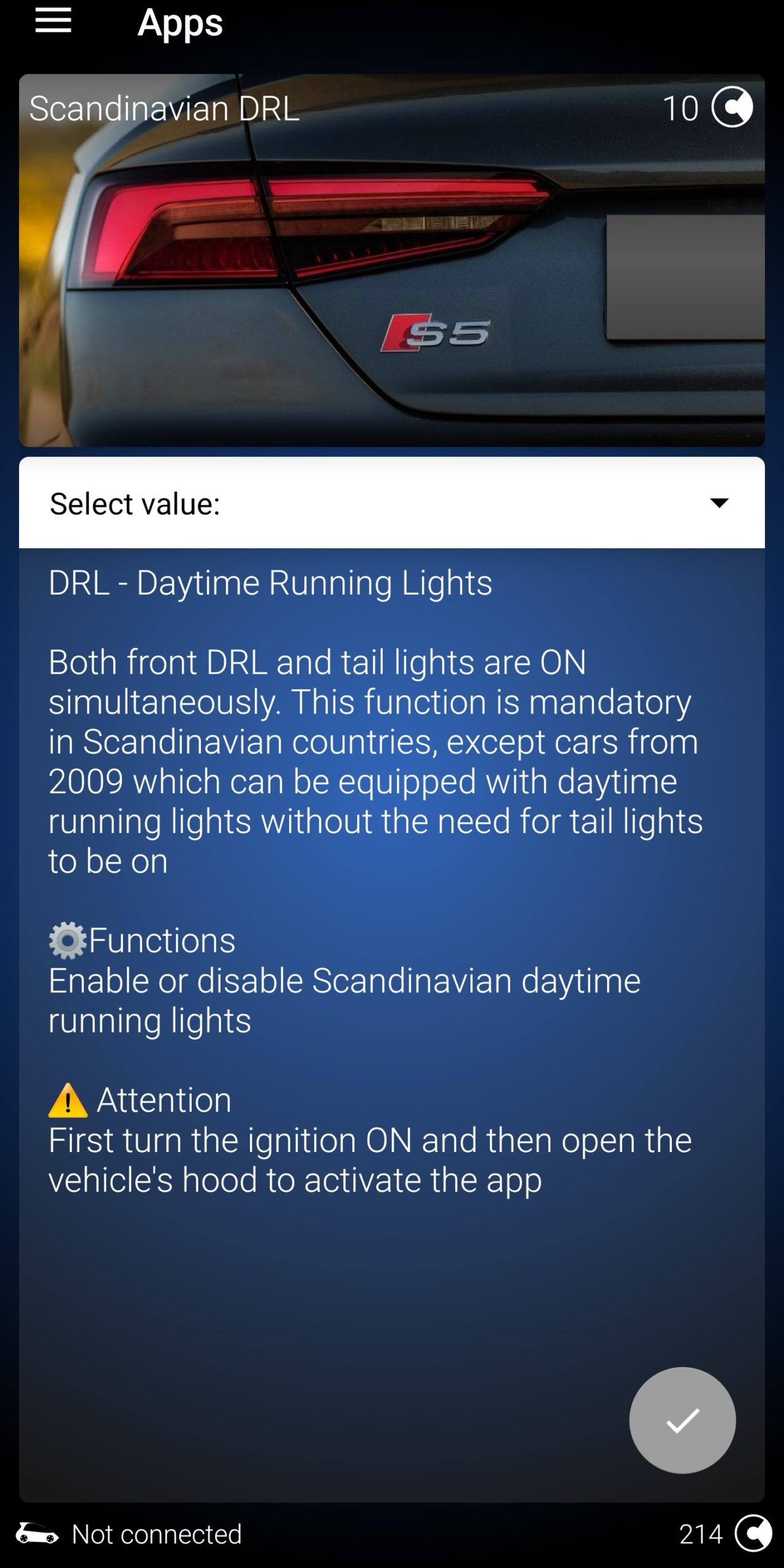The width and height of the screenshot is (784, 1568).
Task: Open the 214 credits balance icon
Action: click(752, 1533)
